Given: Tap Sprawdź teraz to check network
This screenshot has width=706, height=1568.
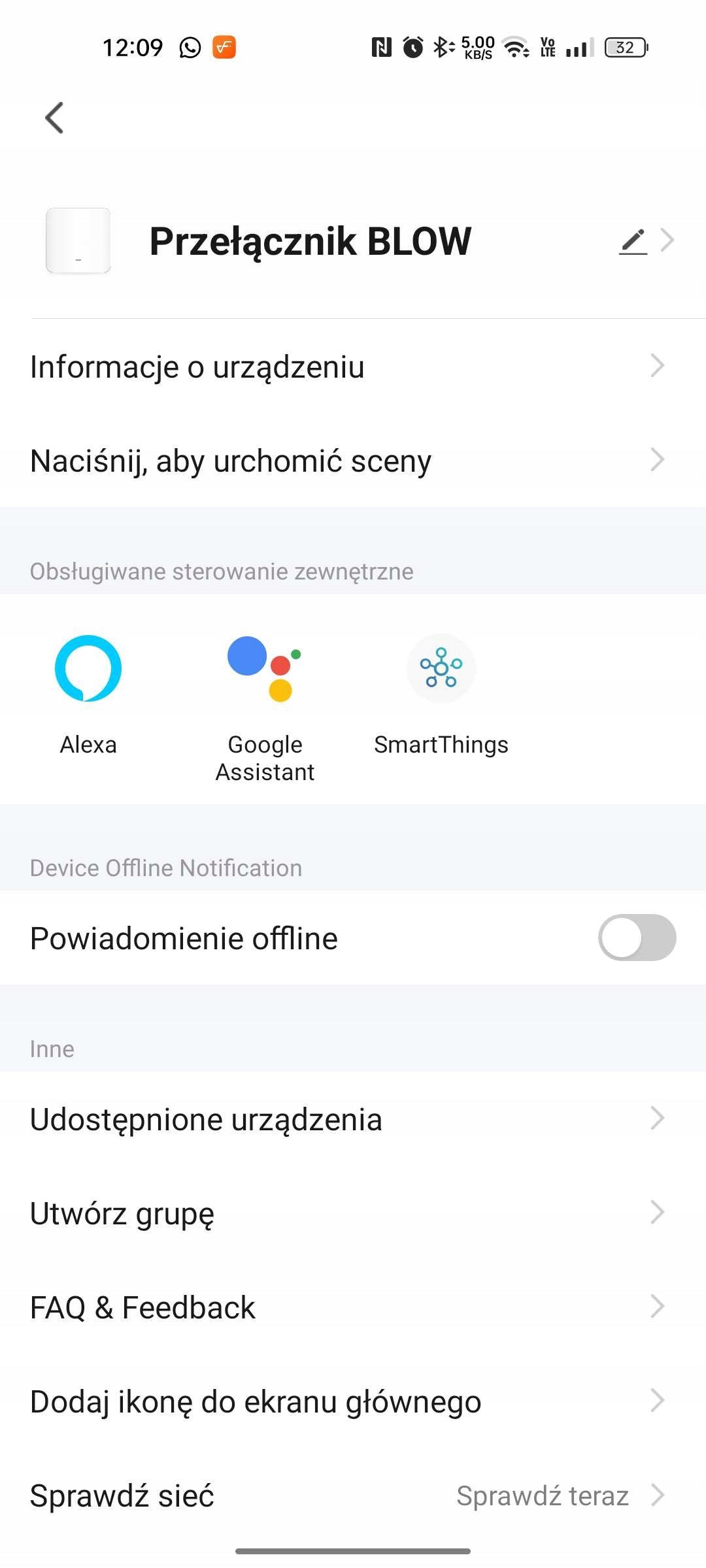Looking at the screenshot, I should pyautogui.click(x=543, y=1495).
